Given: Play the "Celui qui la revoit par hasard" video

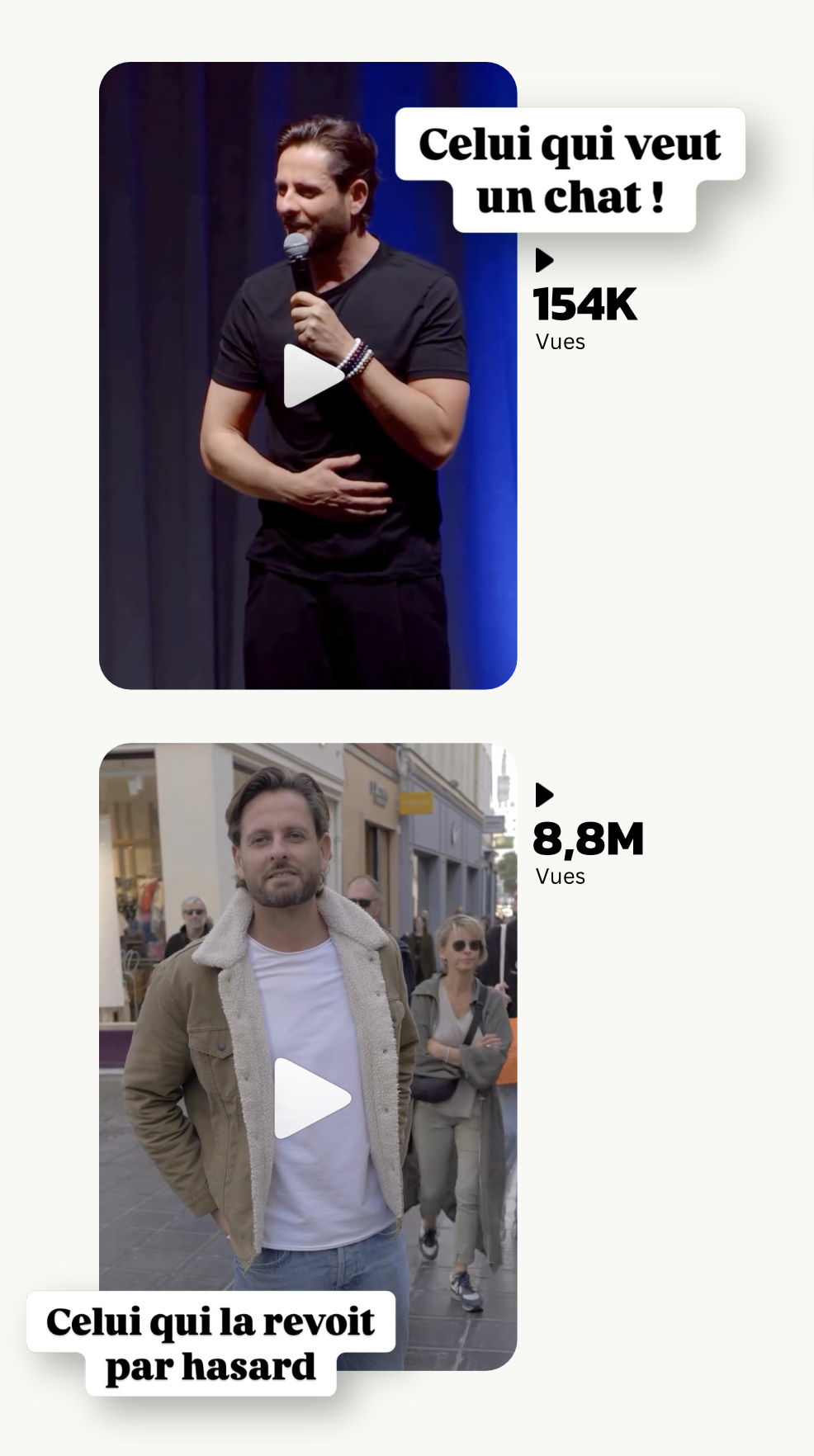Looking at the screenshot, I should click(x=312, y=1098).
